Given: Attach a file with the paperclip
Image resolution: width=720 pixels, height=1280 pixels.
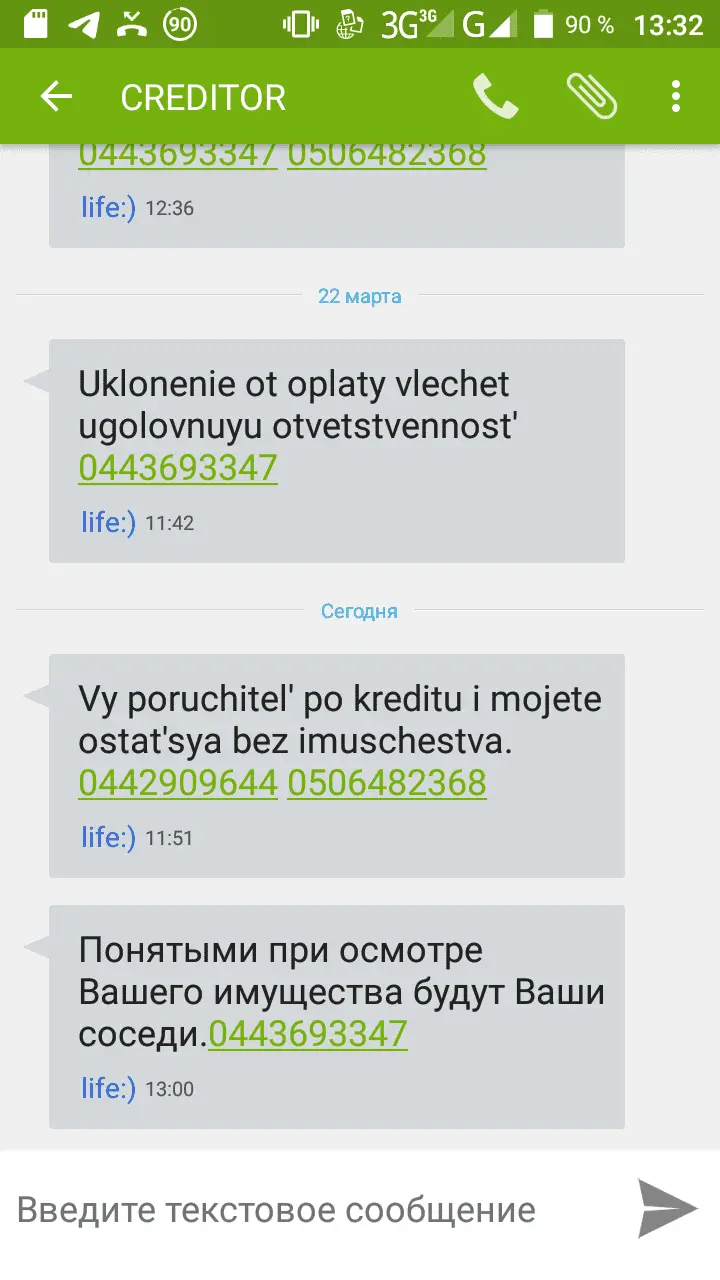Looking at the screenshot, I should [x=591, y=97].
